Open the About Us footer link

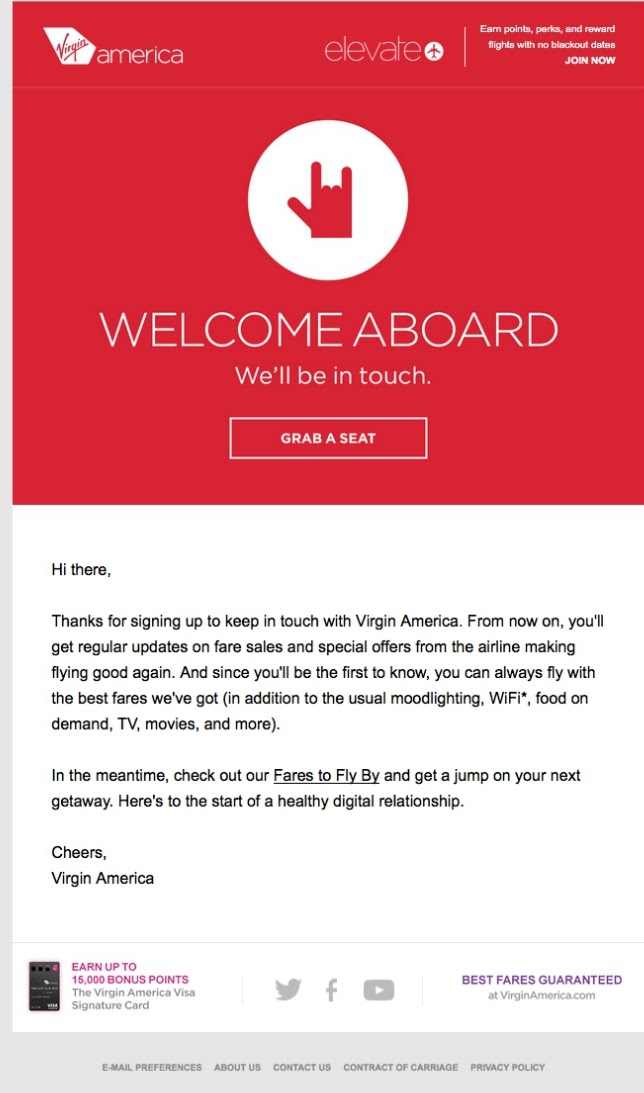tap(237, 1068)
